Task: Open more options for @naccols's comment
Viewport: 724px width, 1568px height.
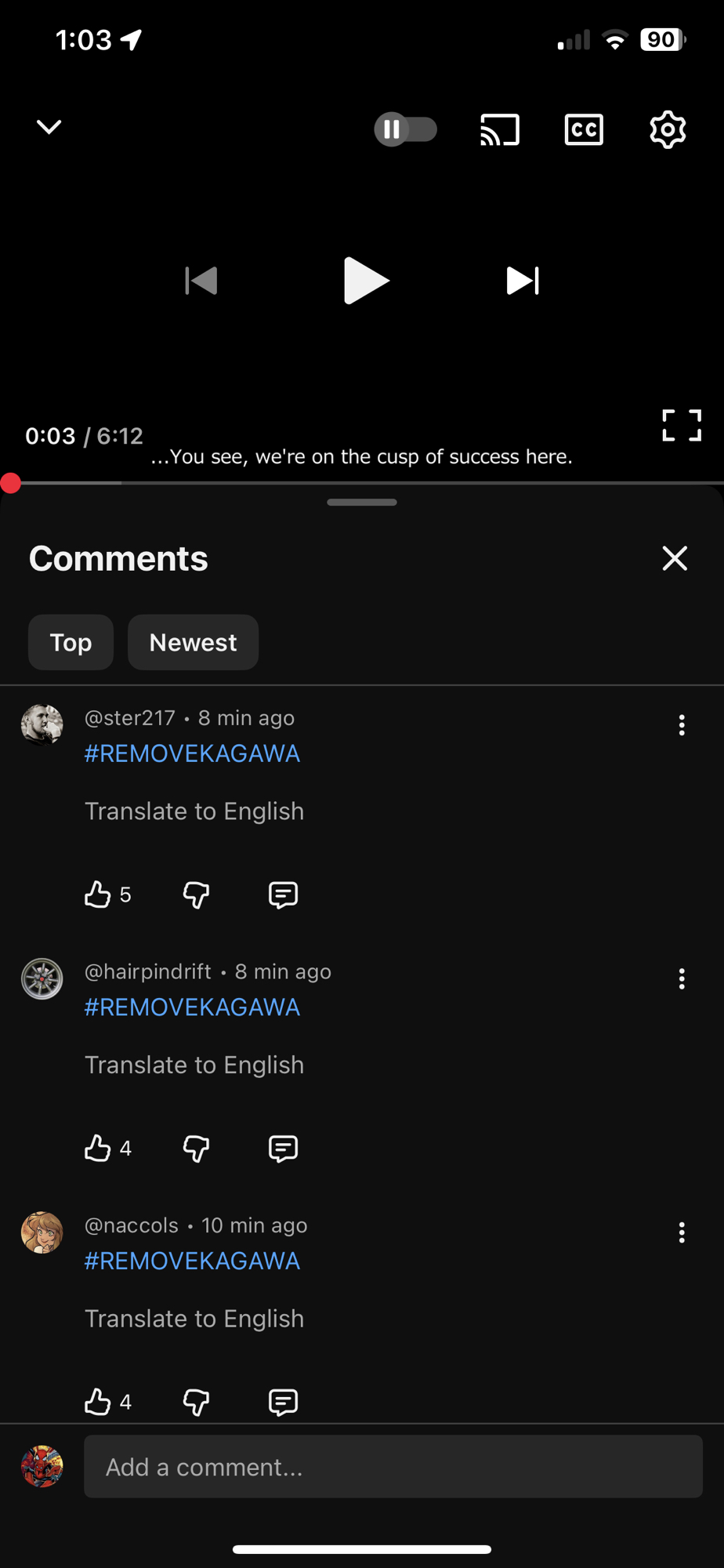Action: (x=682, y=1232)
